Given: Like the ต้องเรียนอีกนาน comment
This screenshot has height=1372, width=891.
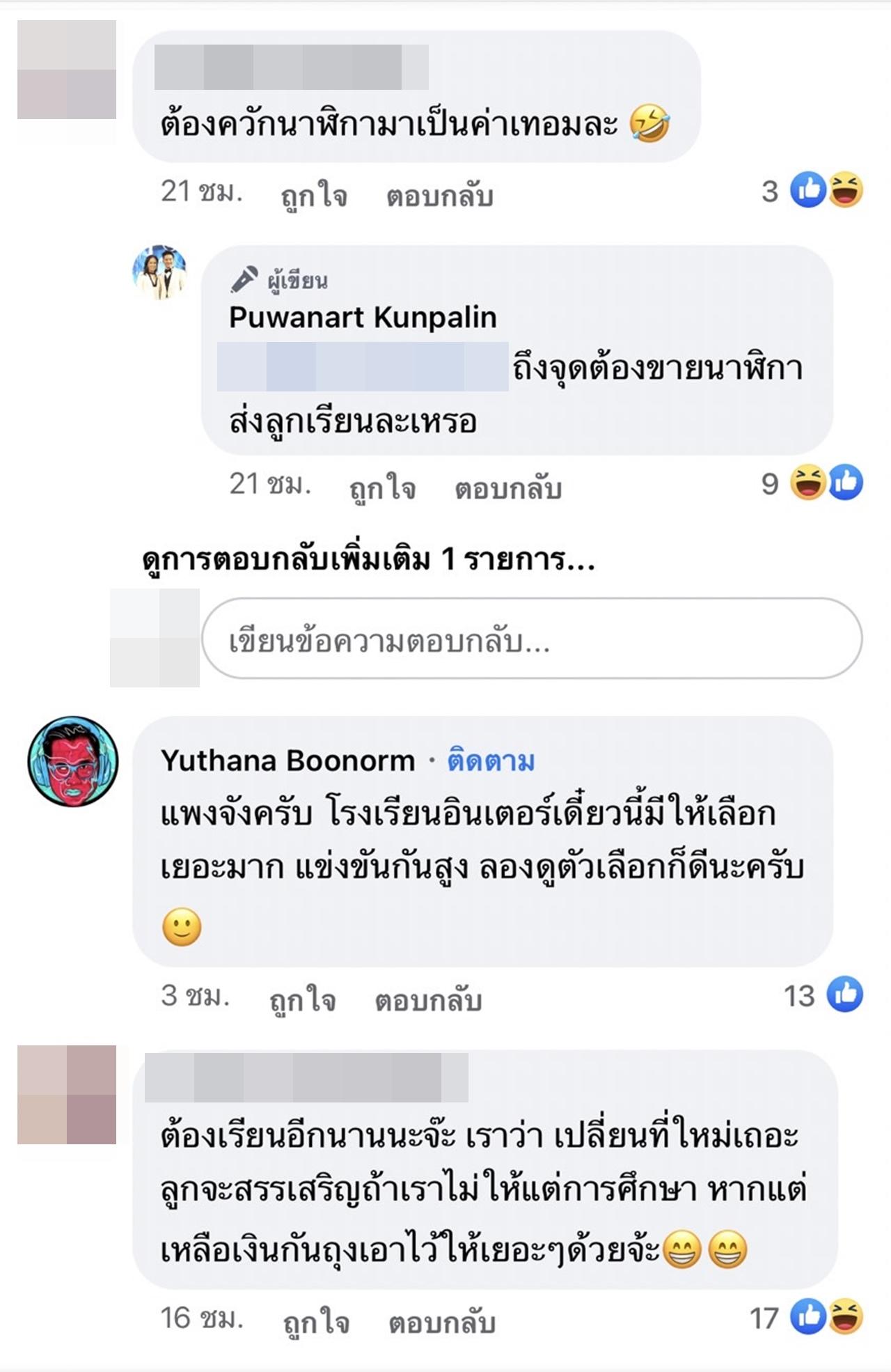Looking at the screenshot, I should [x=316, y=1321].
